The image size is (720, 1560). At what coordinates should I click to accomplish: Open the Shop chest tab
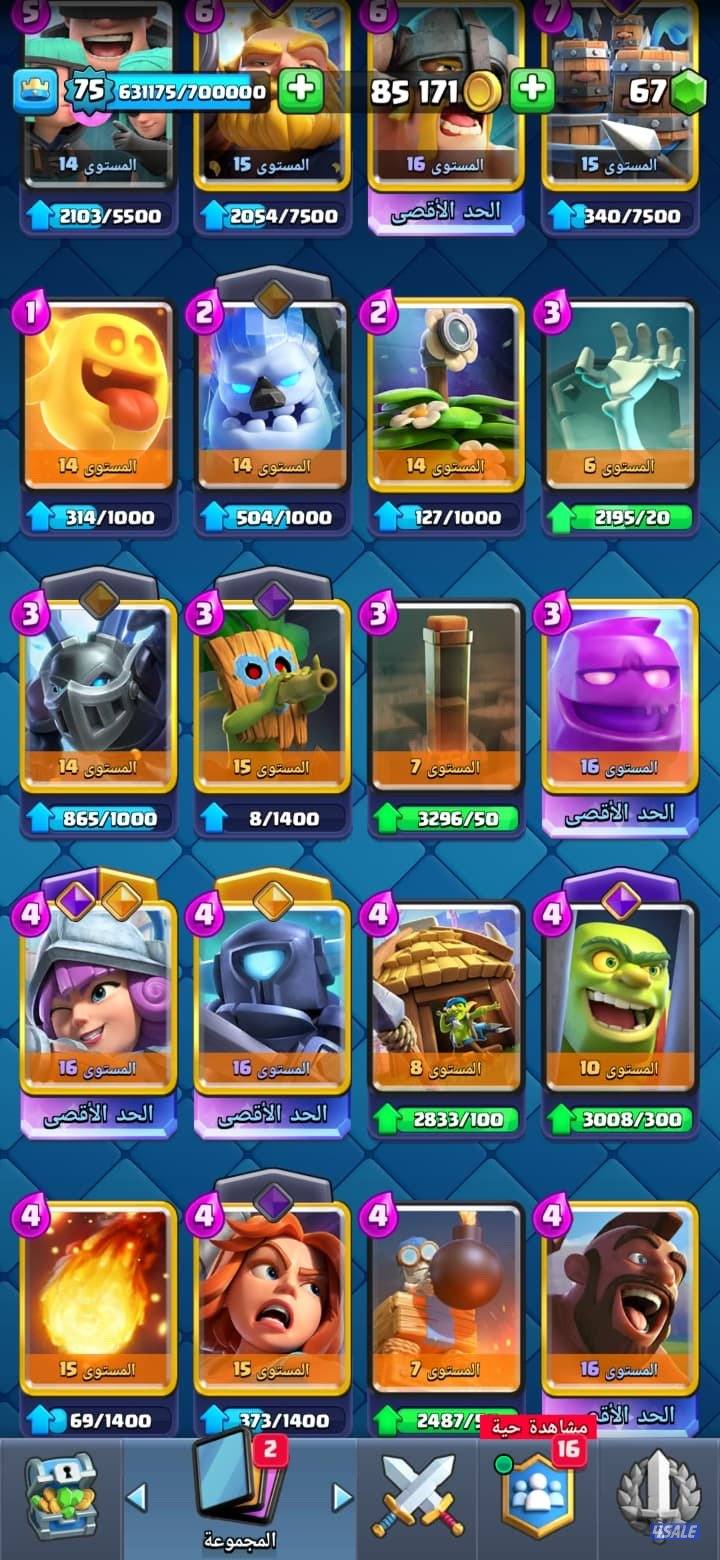click(60, 1497)
